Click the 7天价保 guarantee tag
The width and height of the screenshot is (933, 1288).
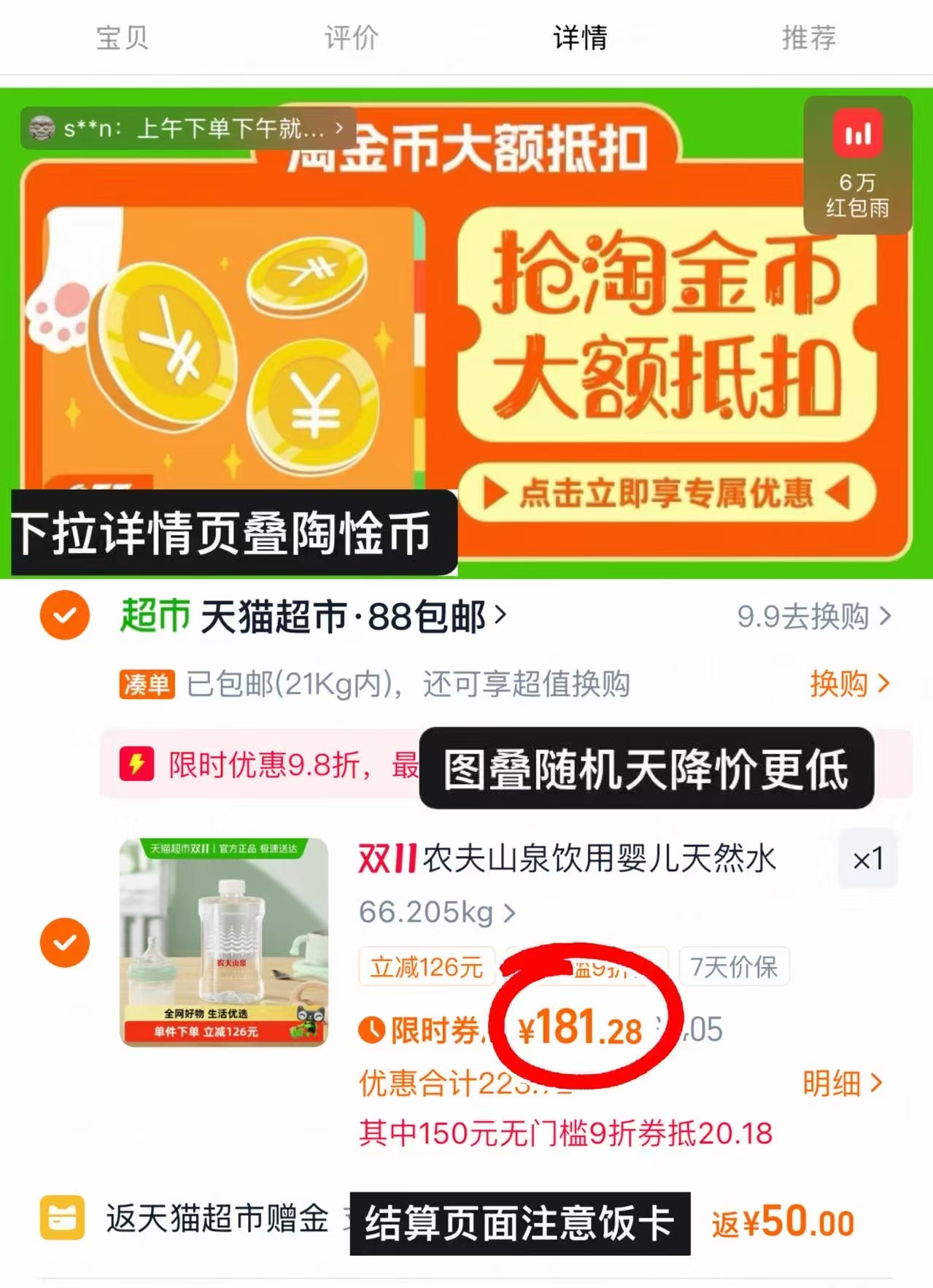coord(734,967)
